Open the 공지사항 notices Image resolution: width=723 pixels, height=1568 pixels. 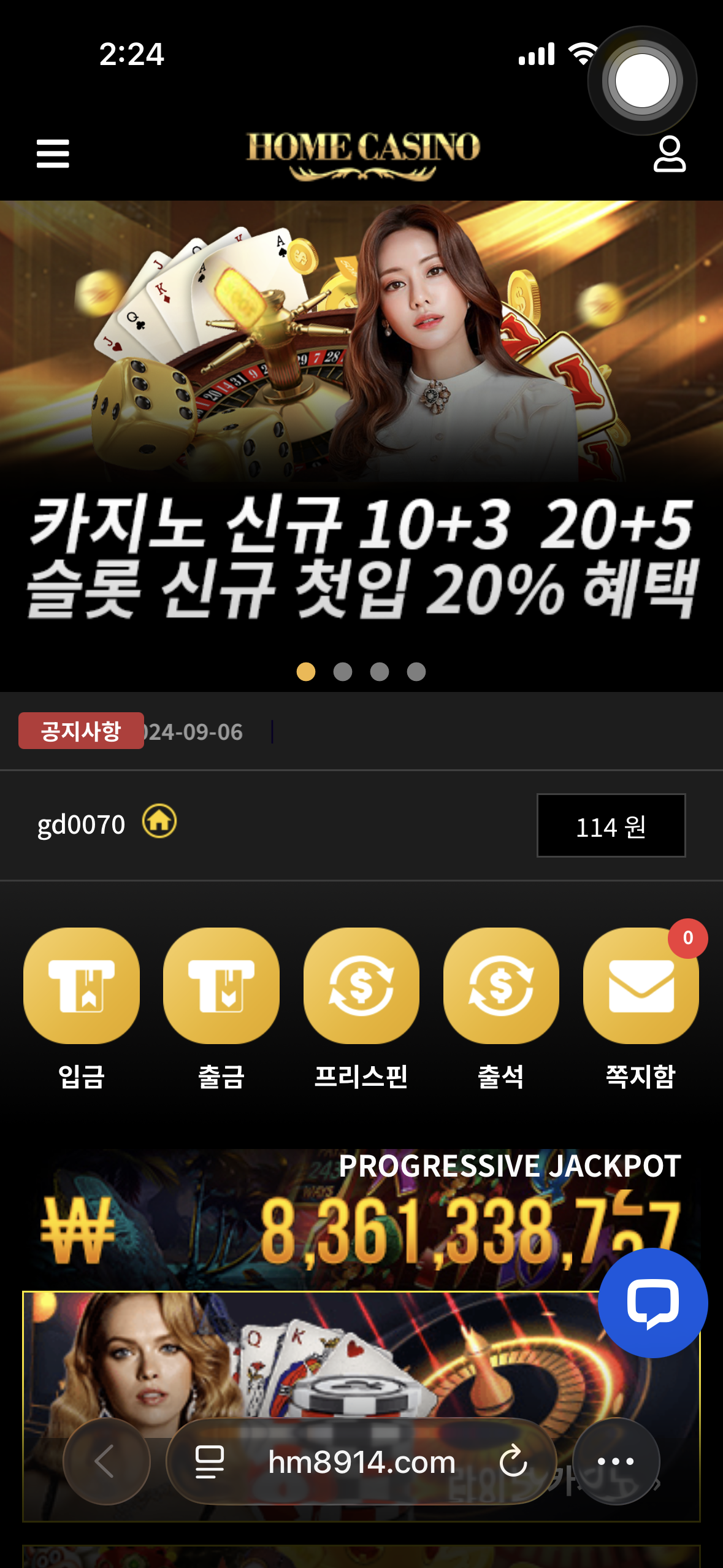coord(81,731)
